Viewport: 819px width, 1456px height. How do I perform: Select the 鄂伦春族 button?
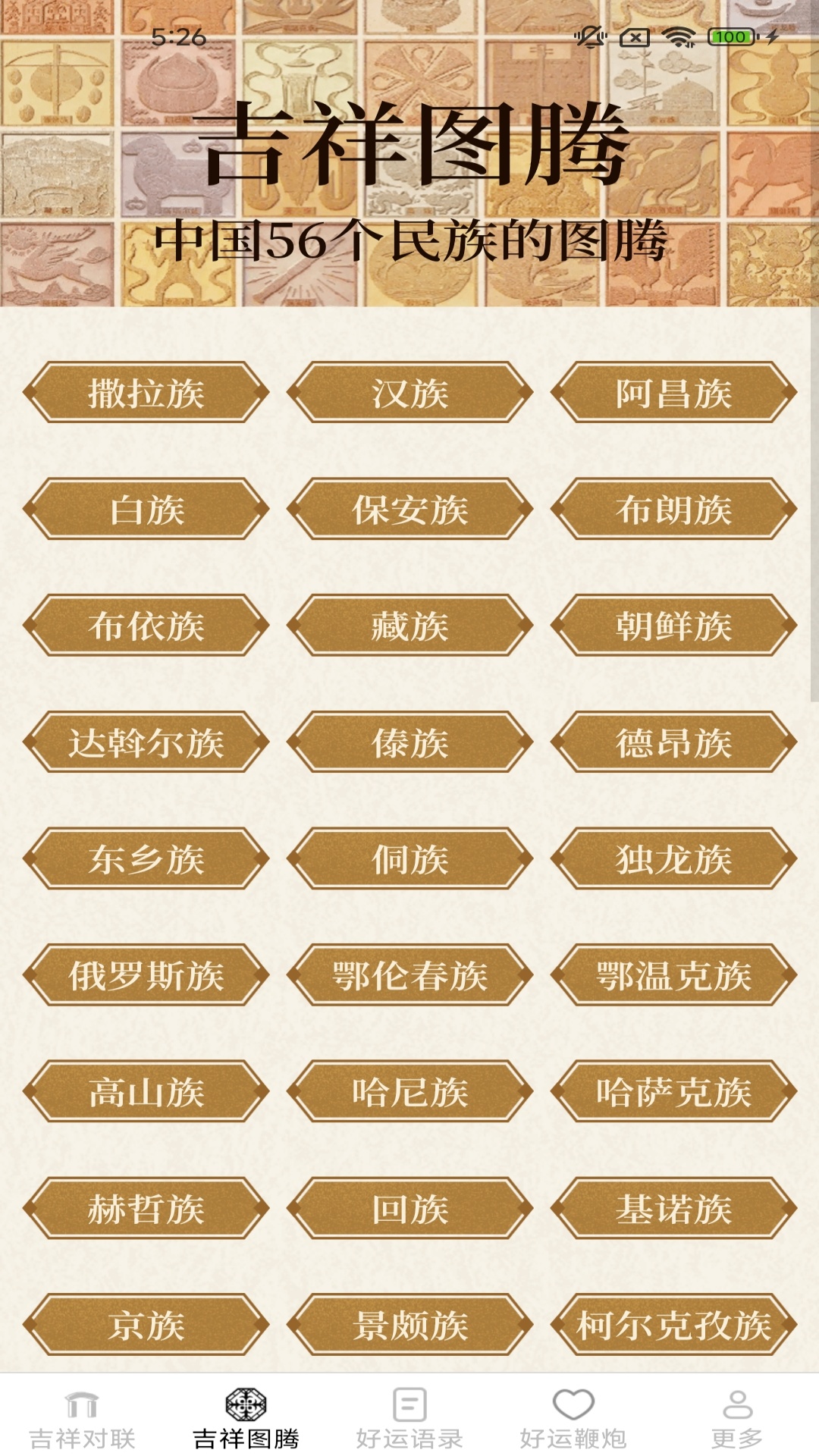point(409,974)
